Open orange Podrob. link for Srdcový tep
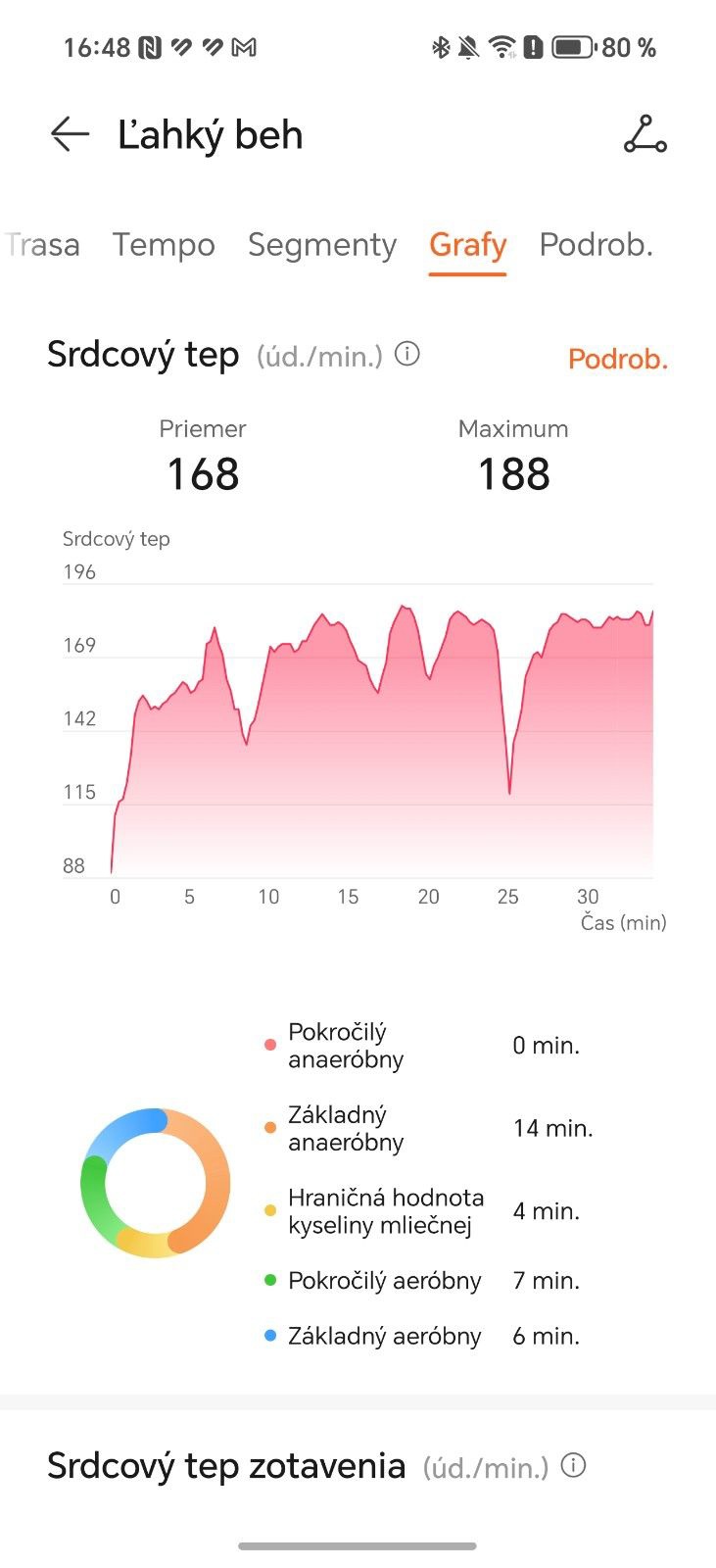 coord(618,359)
